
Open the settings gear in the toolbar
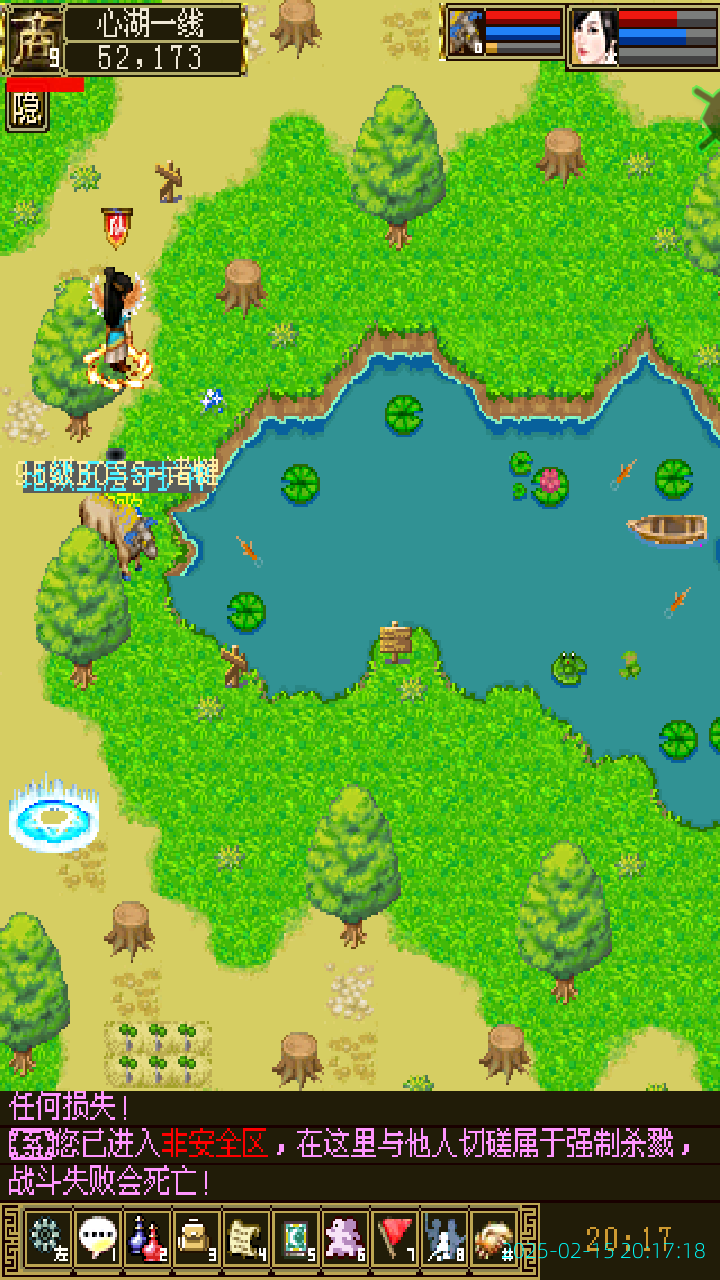pos(46,1238)
